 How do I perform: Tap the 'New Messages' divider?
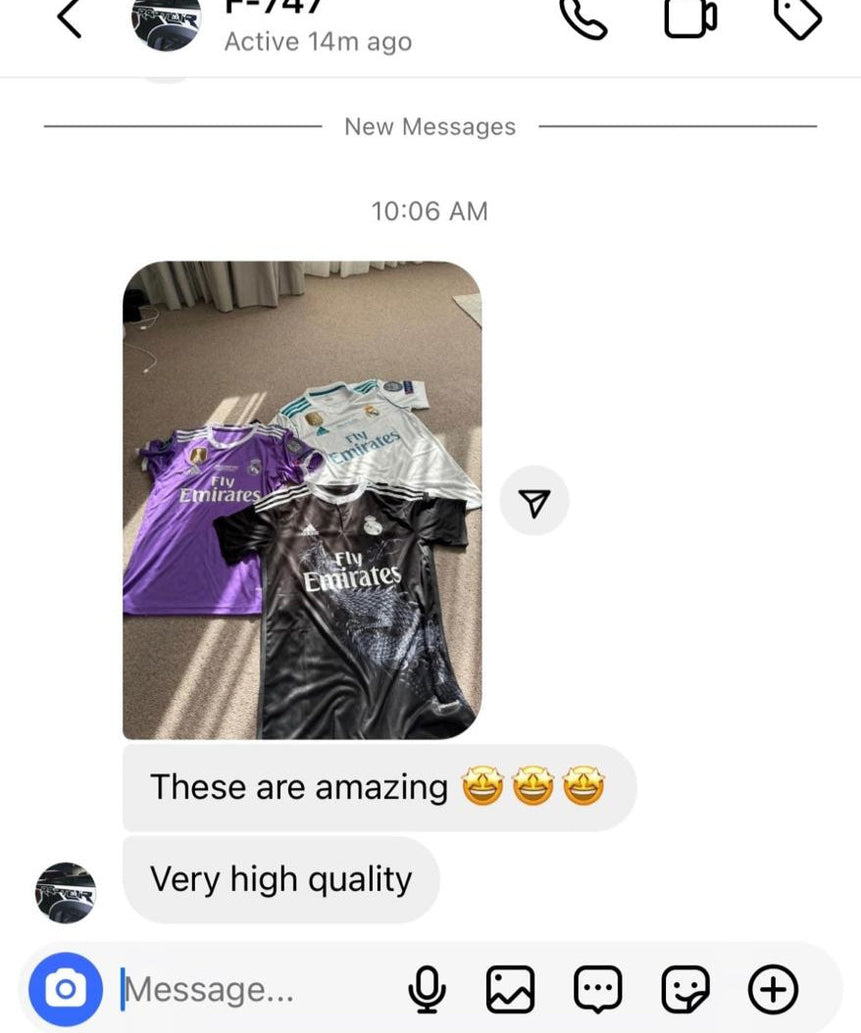(430, 126)
